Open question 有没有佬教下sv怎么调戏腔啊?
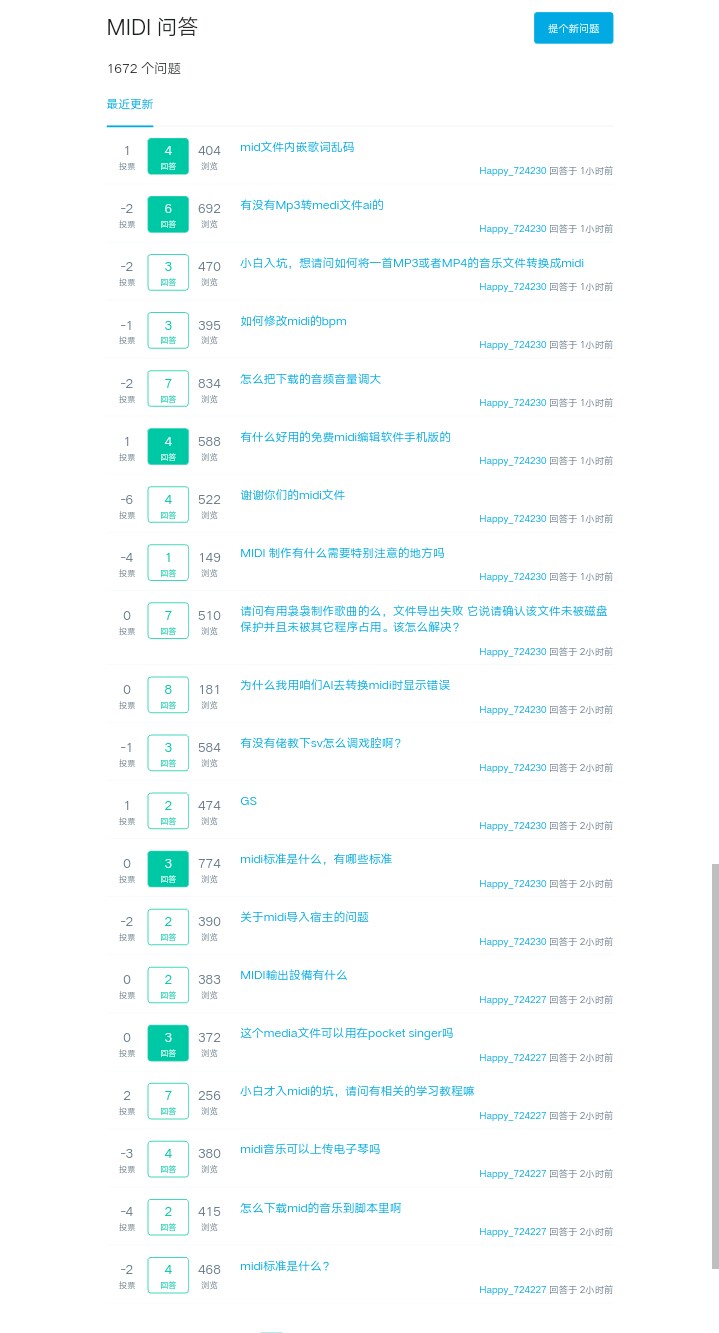The image size is (719, 1333). point(321,743)
